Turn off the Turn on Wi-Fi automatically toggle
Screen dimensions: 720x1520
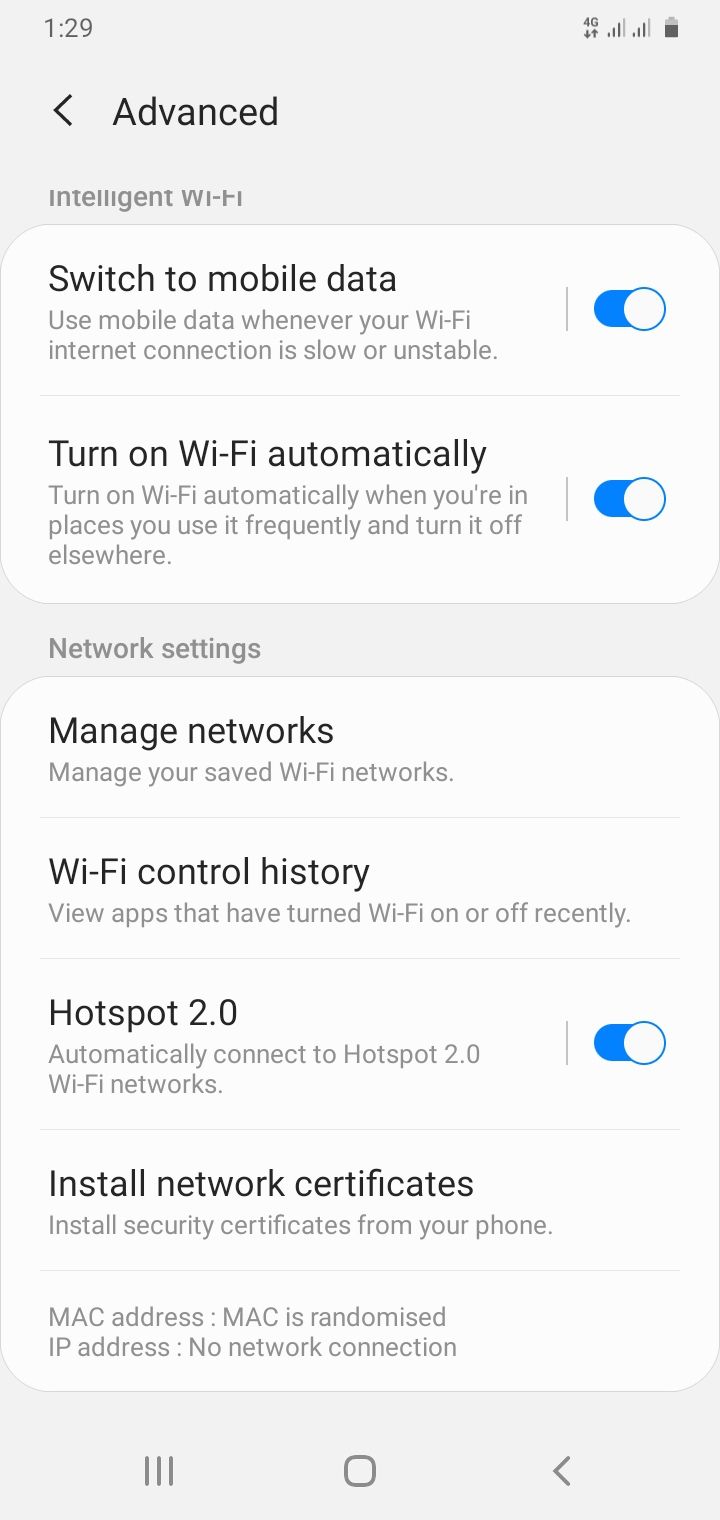pos(628,498)
